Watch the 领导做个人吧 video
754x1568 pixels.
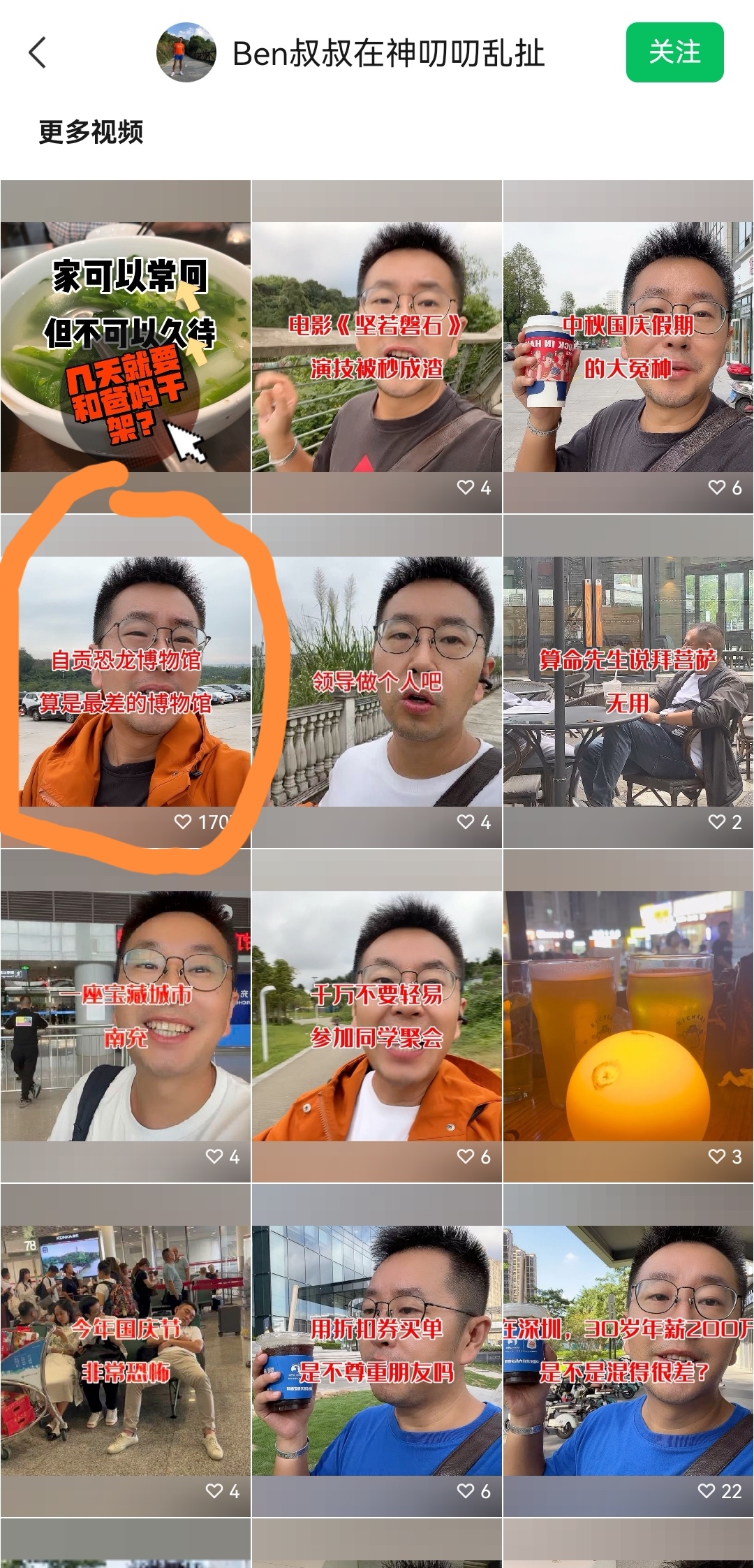tap(377, 682)
